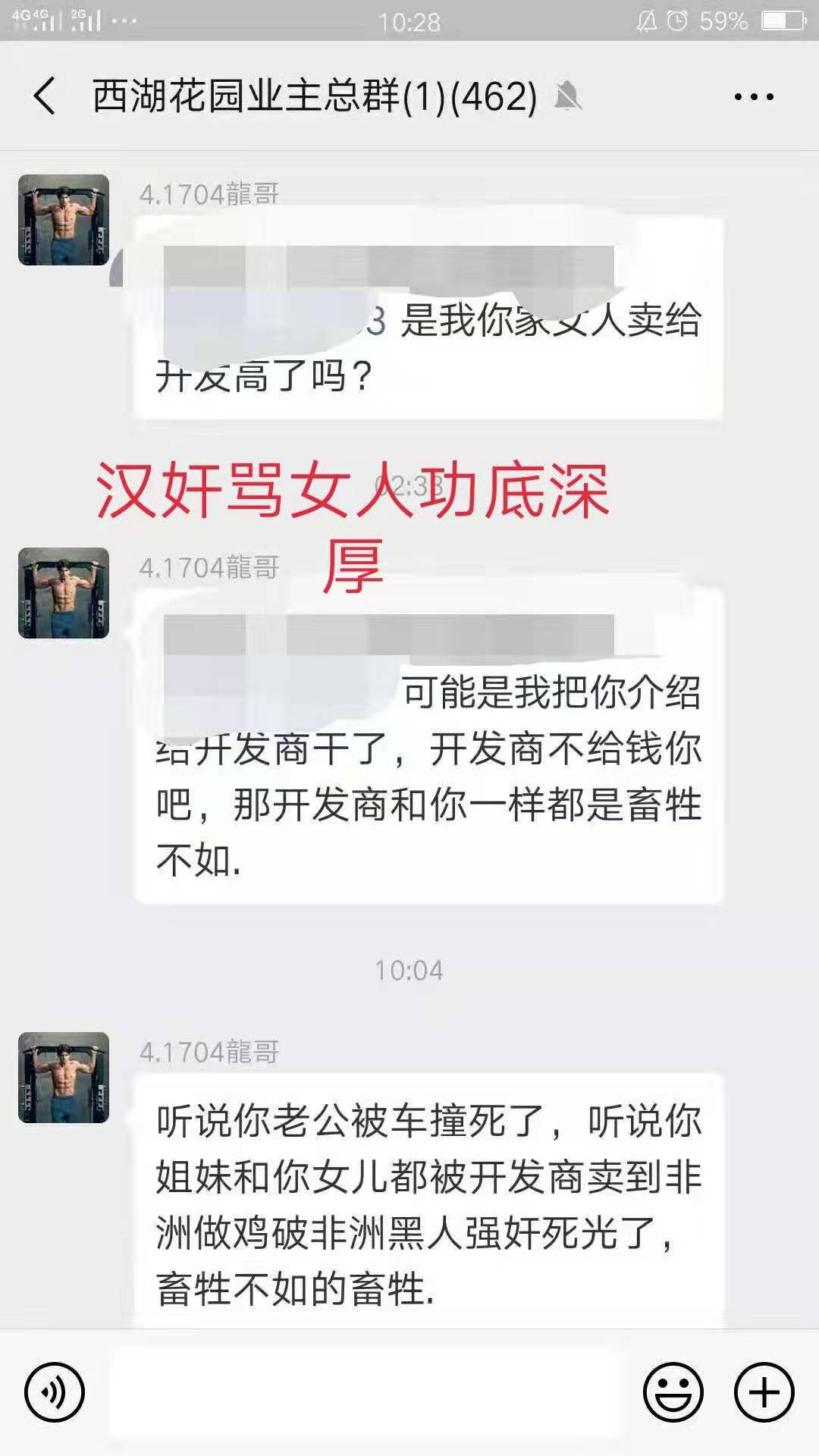Switch to voice message input
The image size is (819, 1456).
click(x=54, y=1392)
